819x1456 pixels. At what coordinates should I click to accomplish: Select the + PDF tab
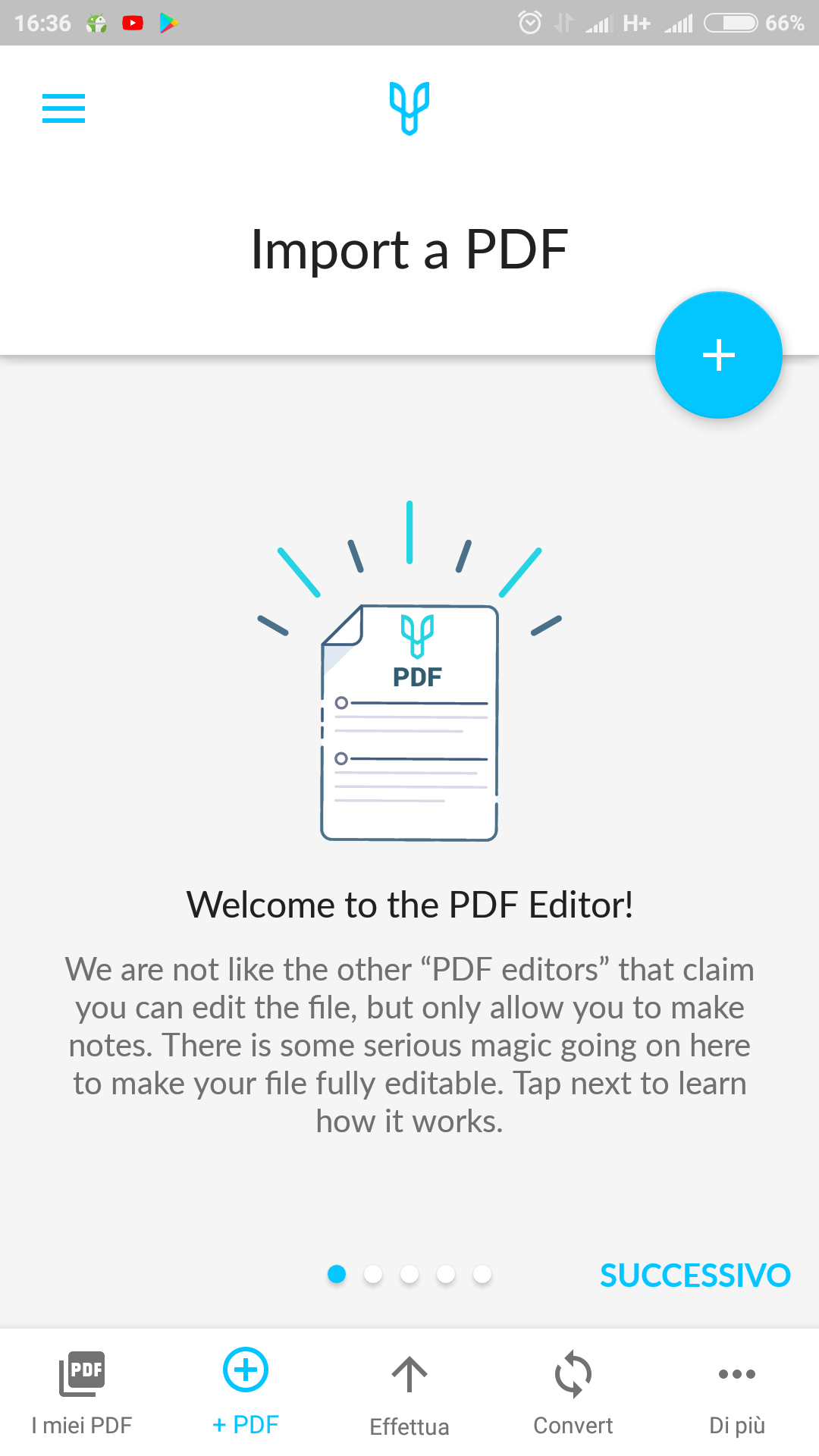246,1392
